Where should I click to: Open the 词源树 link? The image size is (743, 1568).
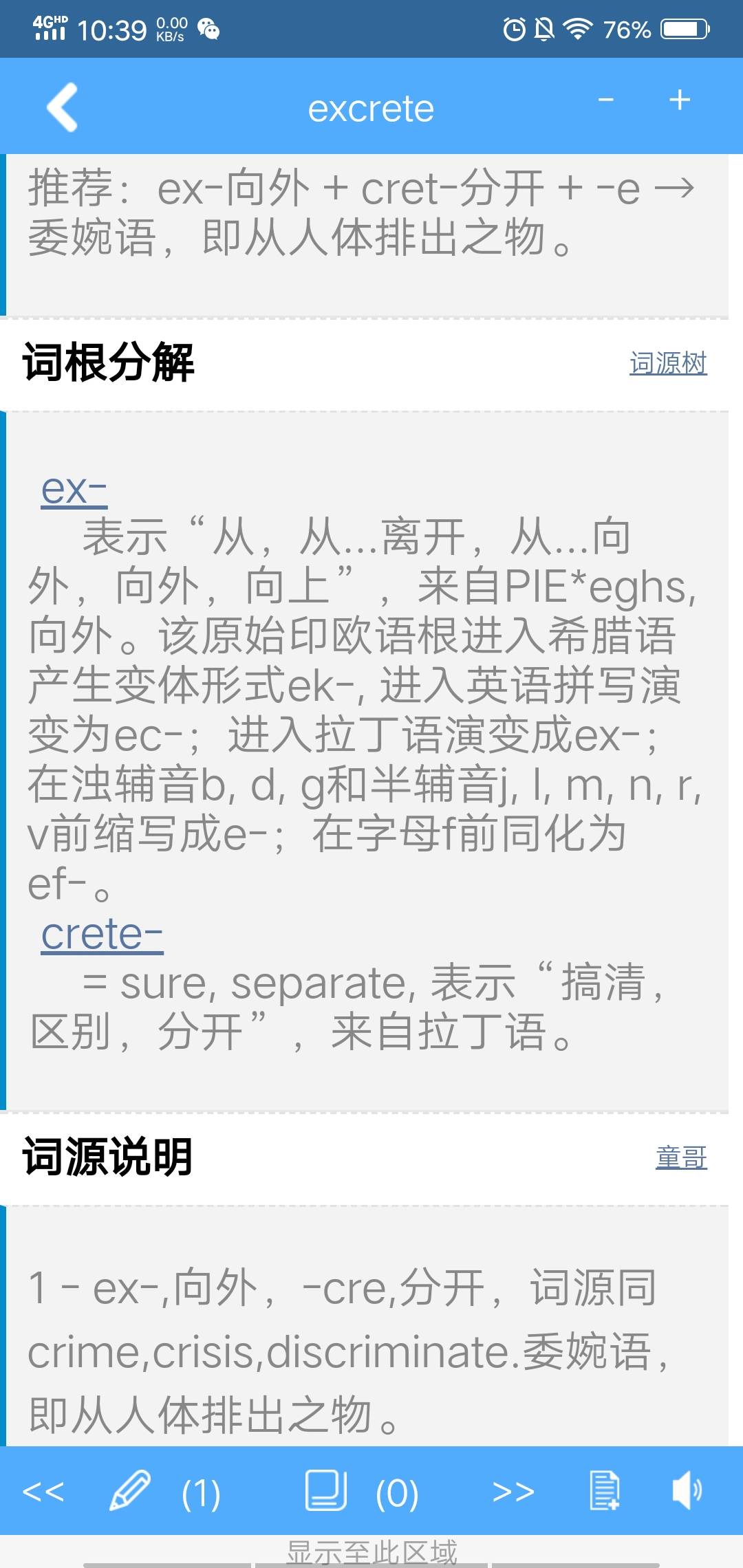668,363
